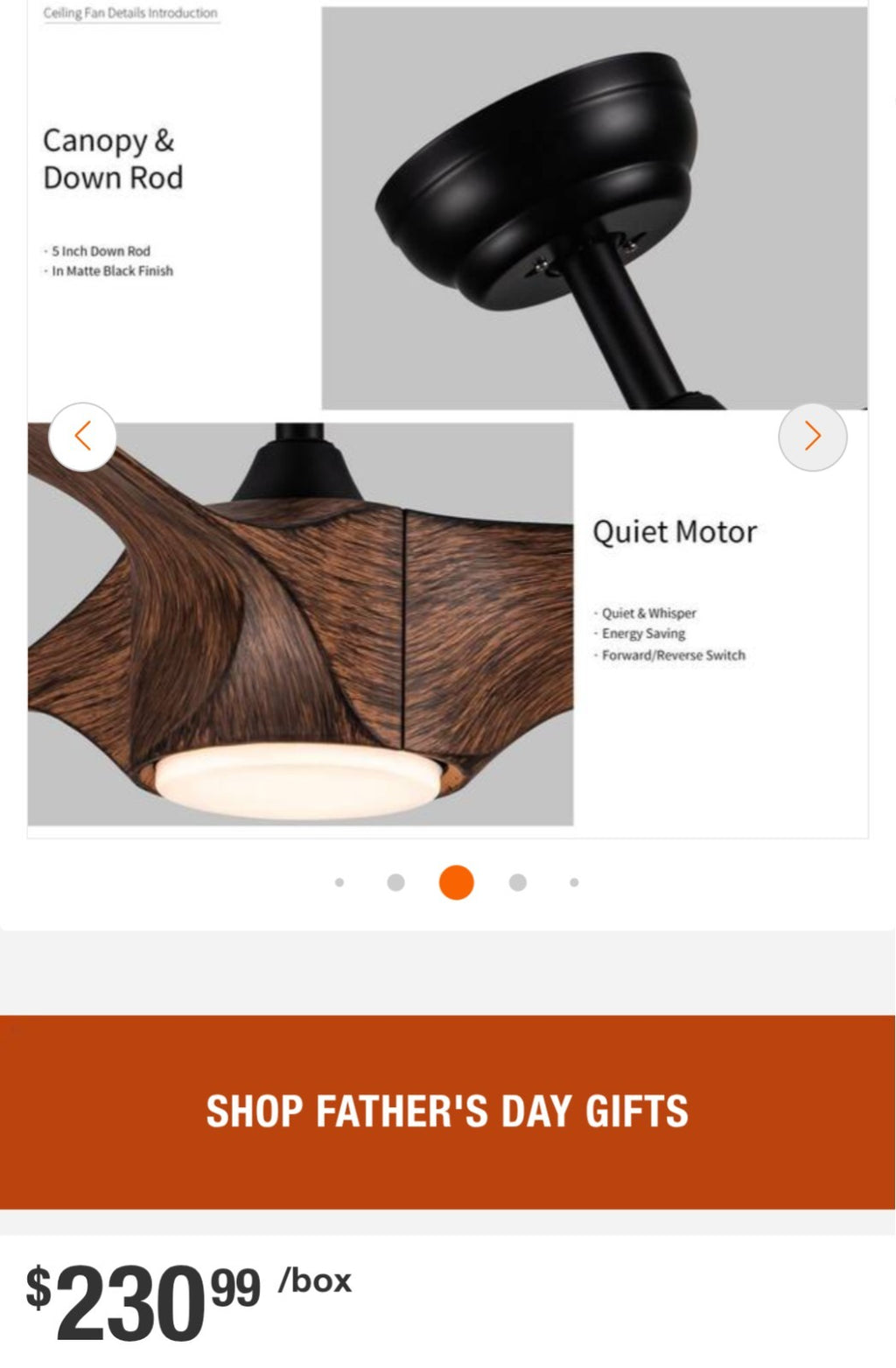The width and height of the screenshot is (896, 1368).
Task: Jump to the second carousel dot
Action: pos(395,882)
